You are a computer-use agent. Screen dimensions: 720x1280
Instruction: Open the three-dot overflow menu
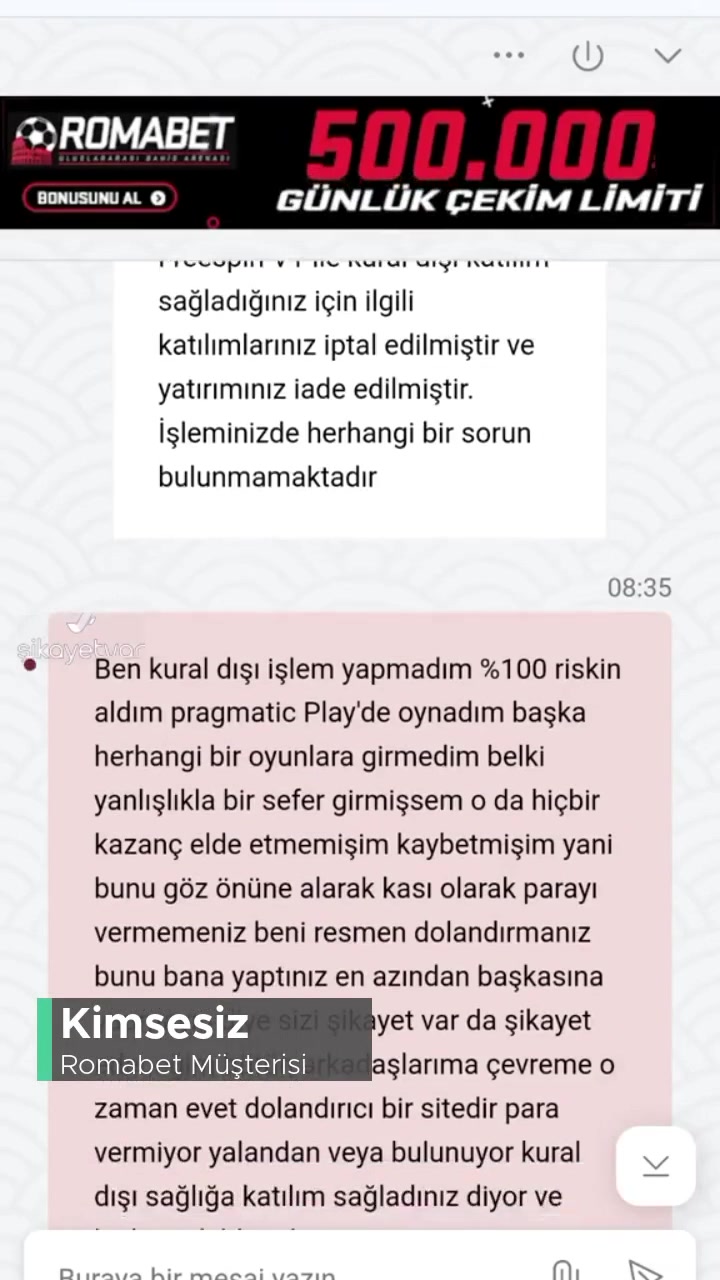pyautogui.click(x=509, y=55)
